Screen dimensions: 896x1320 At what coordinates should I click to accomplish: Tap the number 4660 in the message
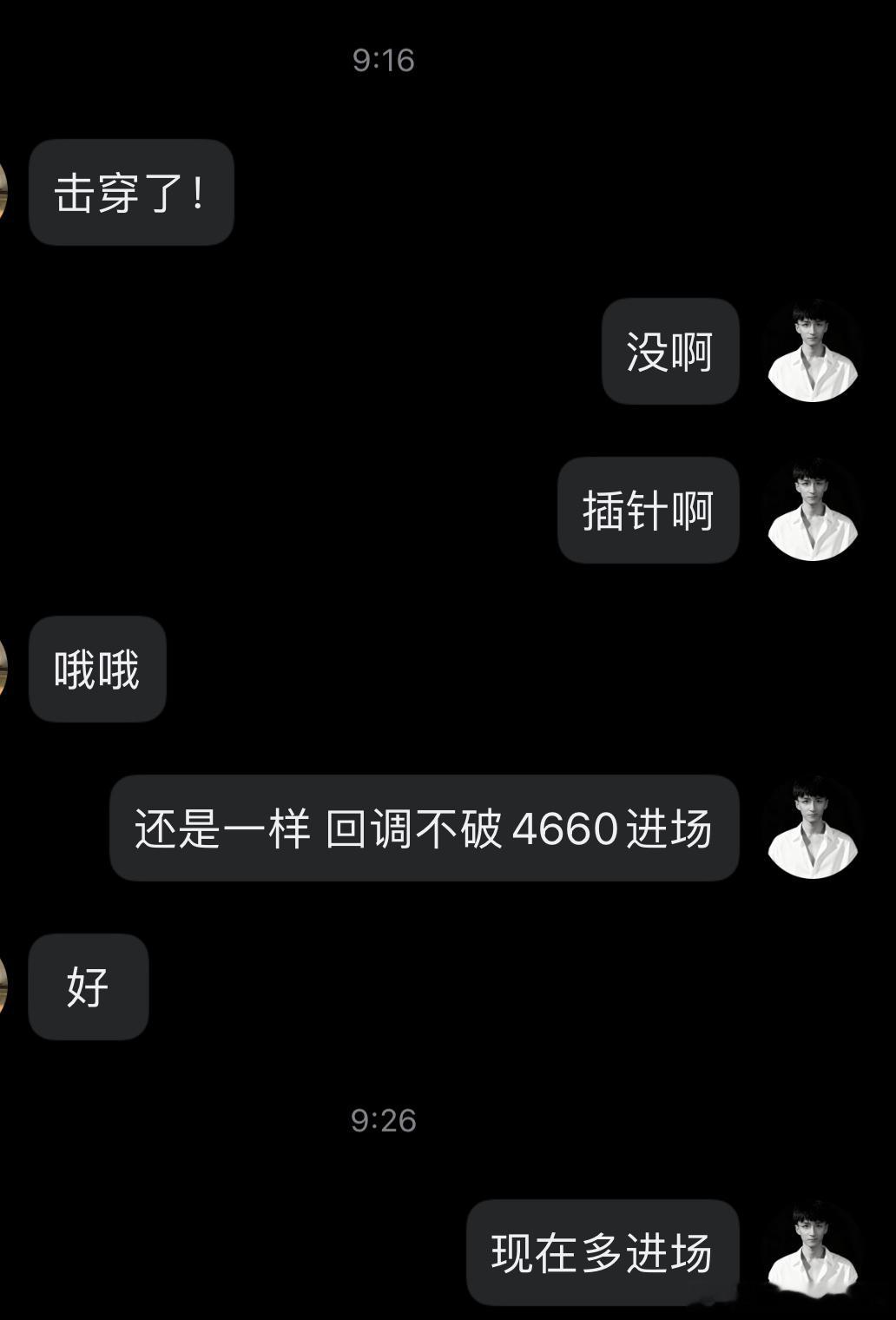point(566,831)
